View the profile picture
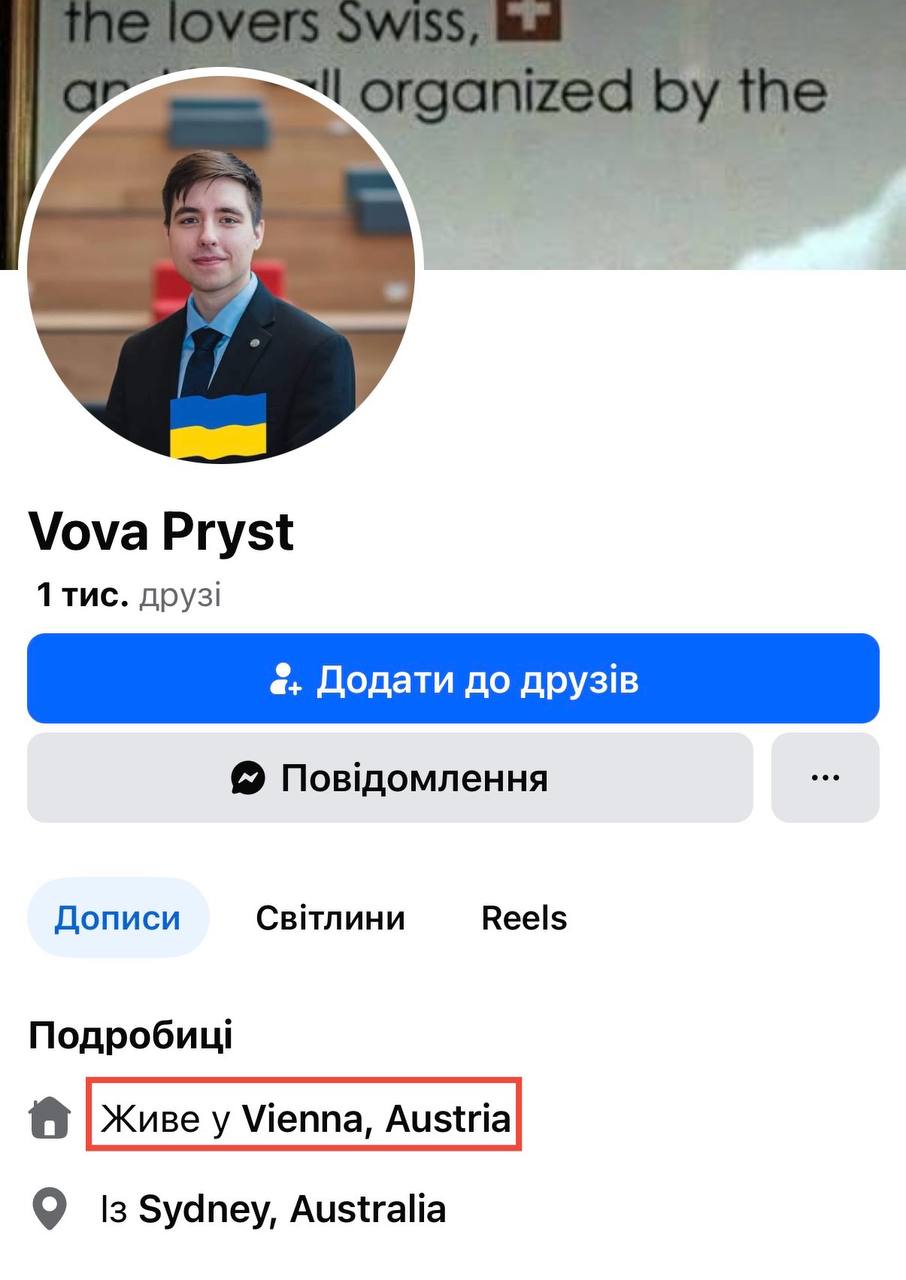 coord(220,270)
